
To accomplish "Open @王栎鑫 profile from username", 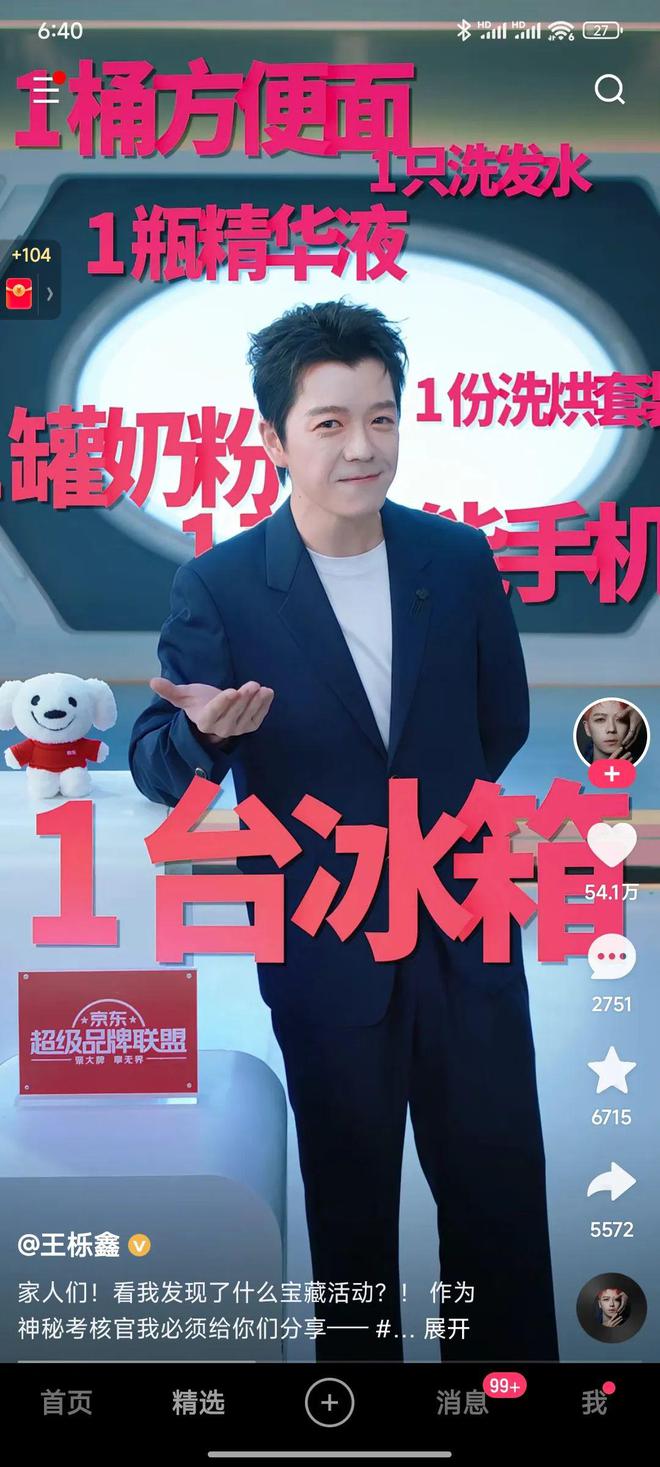I will 70,1245.
